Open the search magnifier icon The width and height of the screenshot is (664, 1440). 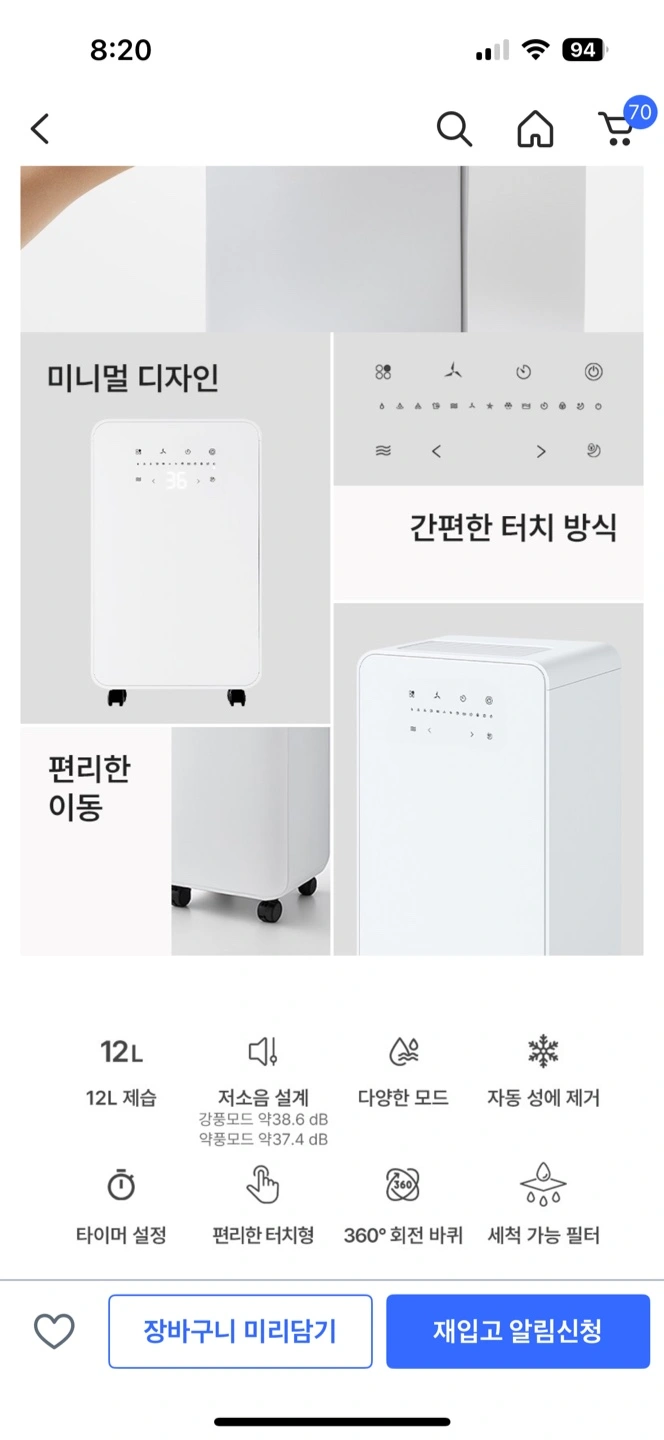click(454, 129)
